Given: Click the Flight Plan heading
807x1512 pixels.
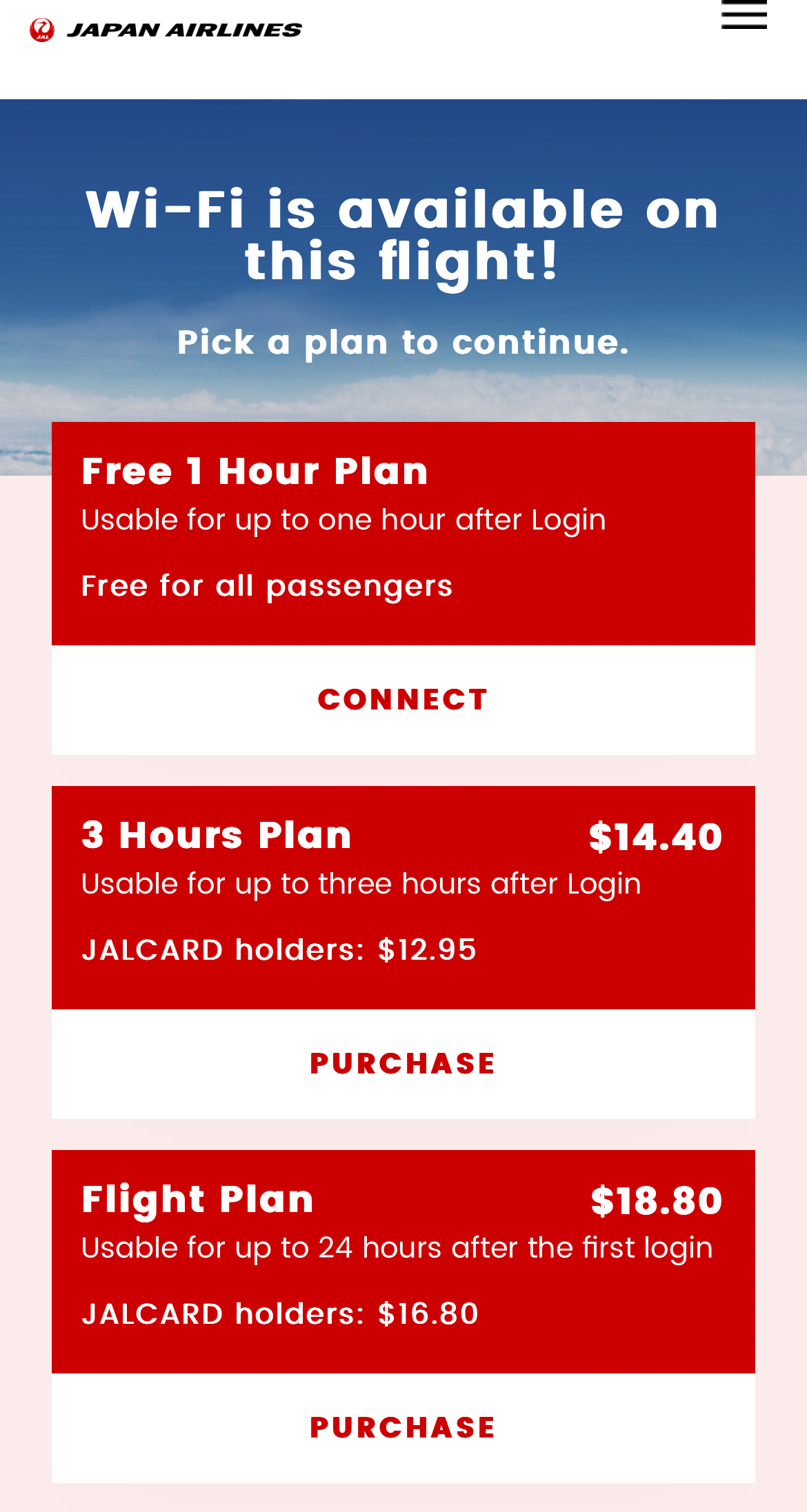Looking at the screenshot, I should click(198, 1200).
